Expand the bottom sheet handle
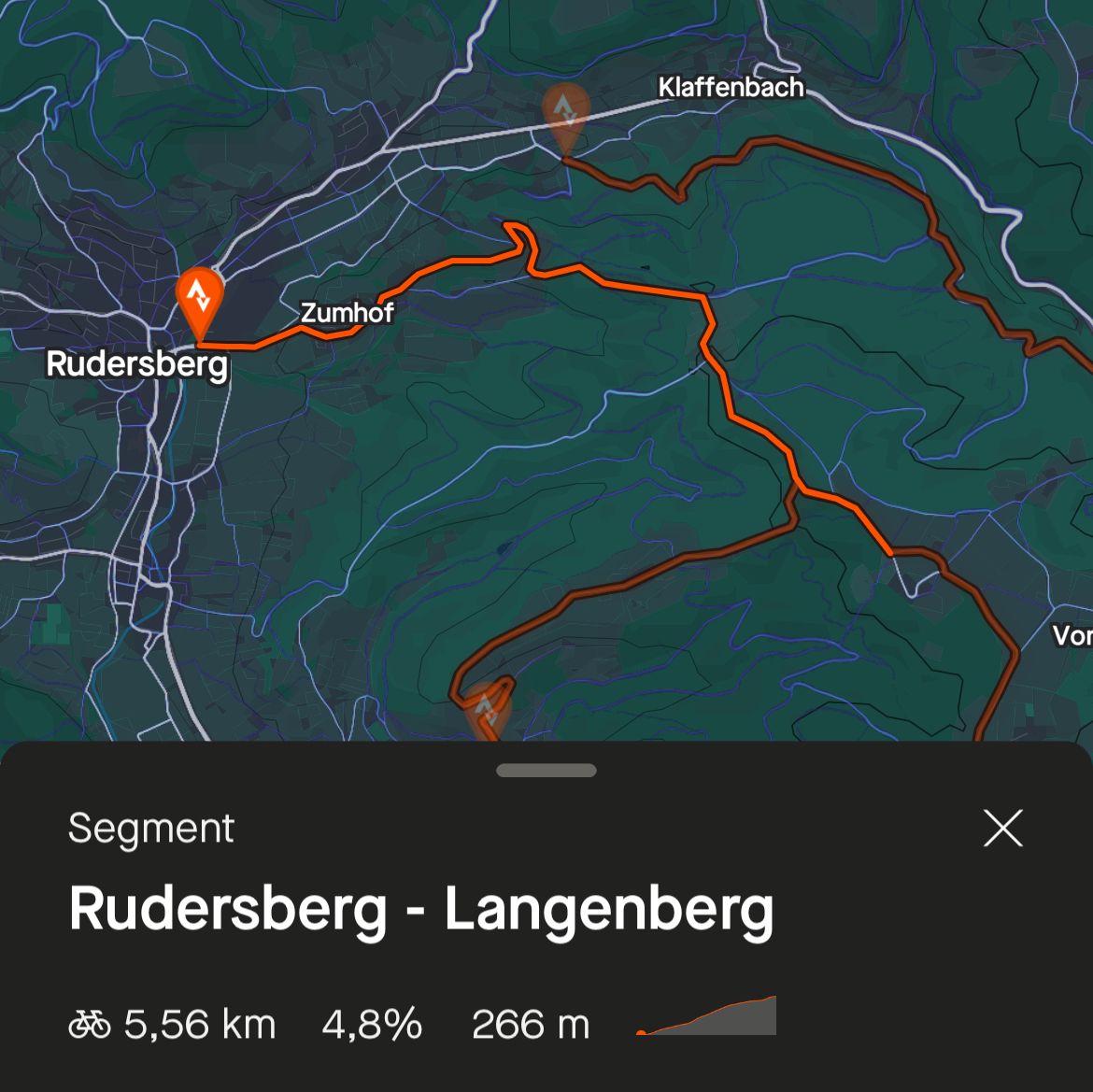This screenshot has height=1092, width=1093. pyautogui.click(x=546, y=771)
